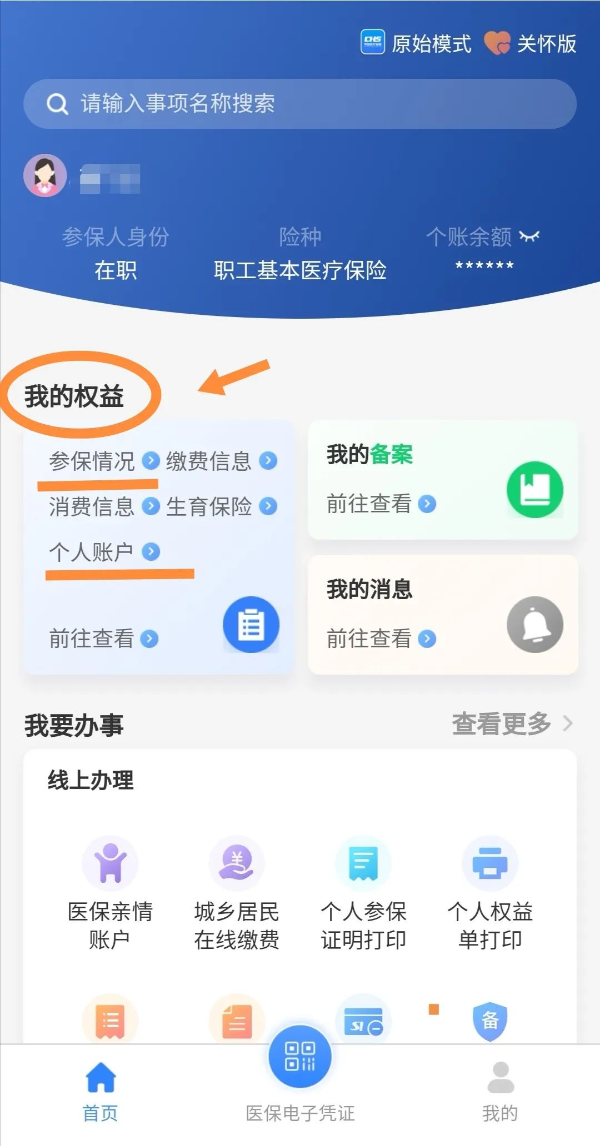The image size is (600, 1146).
Task: Open the 我的备案 card
Action: click(443, 480)
